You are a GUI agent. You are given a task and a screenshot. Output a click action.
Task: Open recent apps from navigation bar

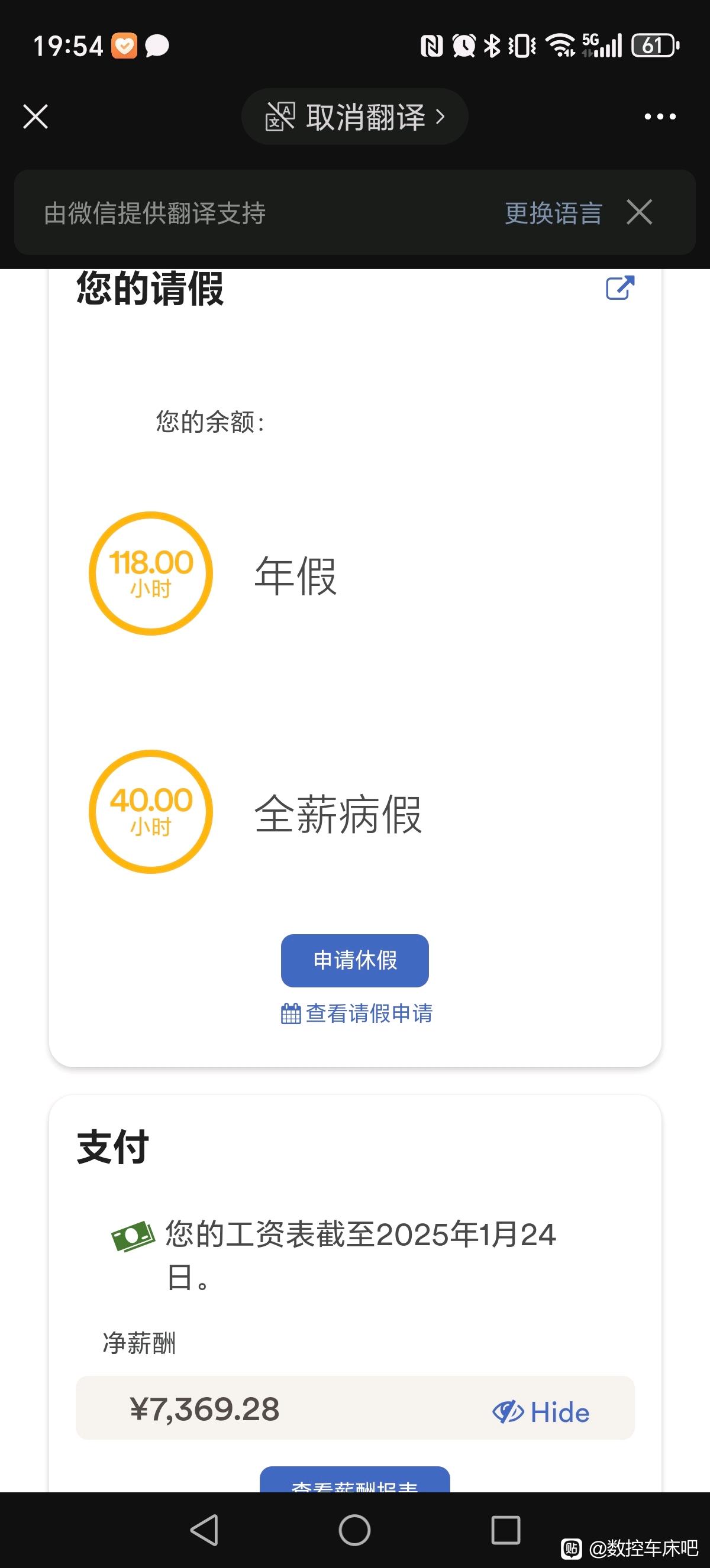click(505, 1530)
